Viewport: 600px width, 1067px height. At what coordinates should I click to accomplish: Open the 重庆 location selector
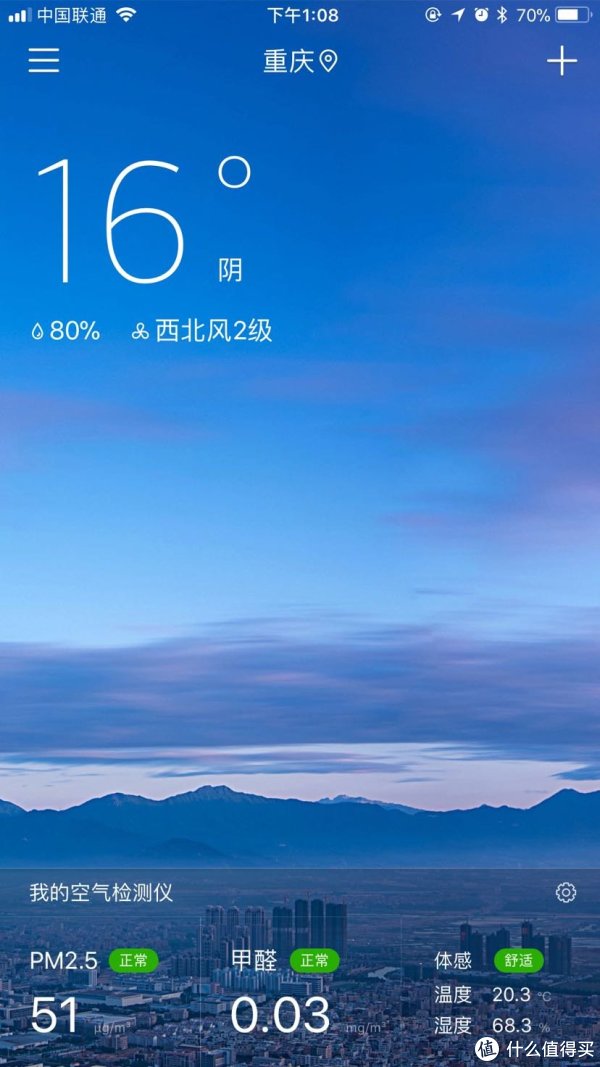pos(299,61)
